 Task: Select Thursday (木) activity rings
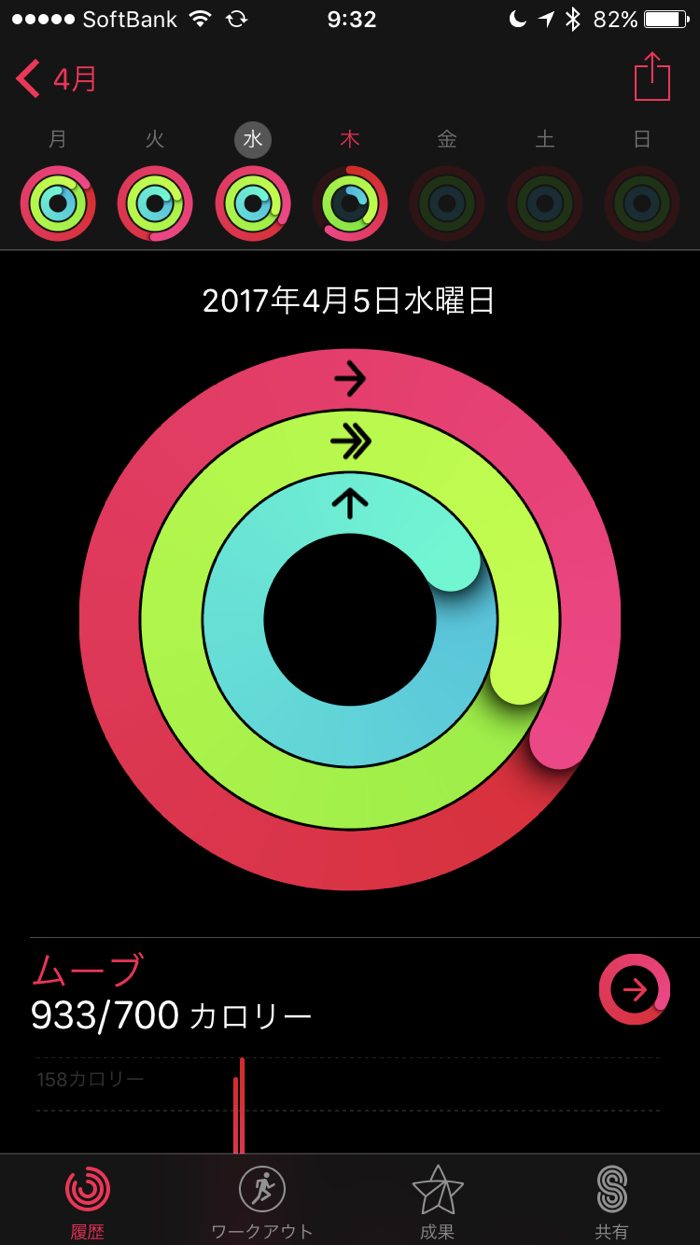coord(349,203)
